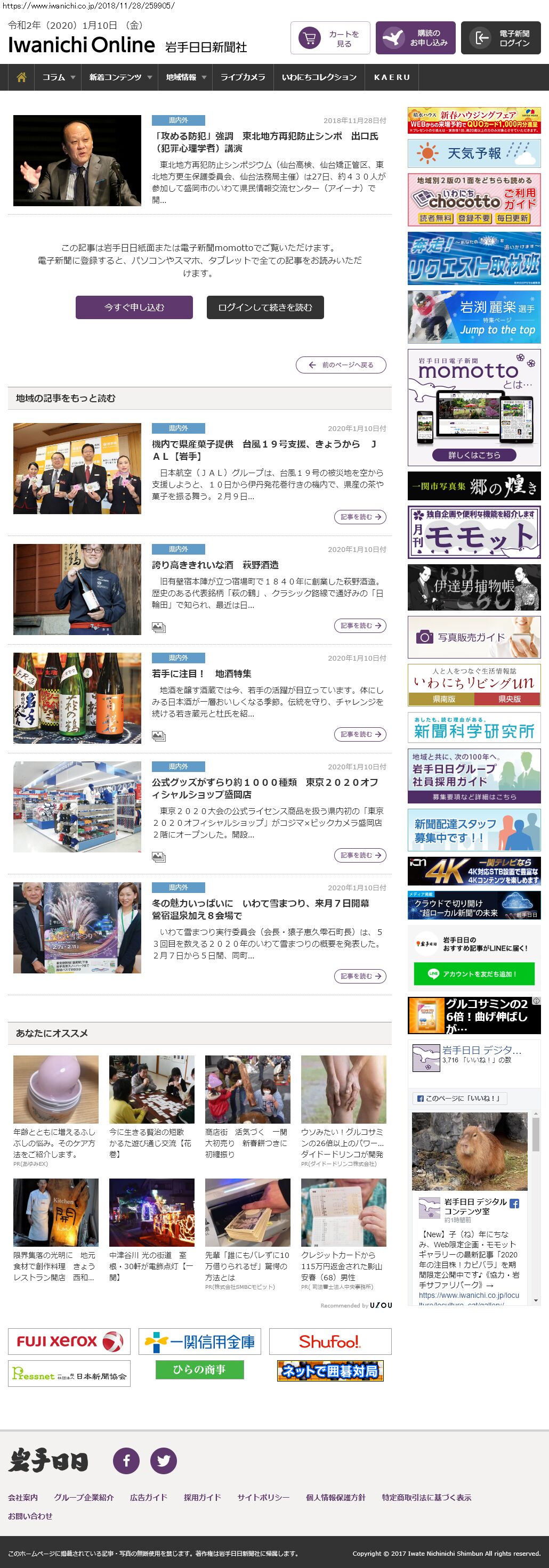Expand the 地域情報 menu
Image resolution: width=549 pixels, height=1568 pixels.
click(186, 77)
